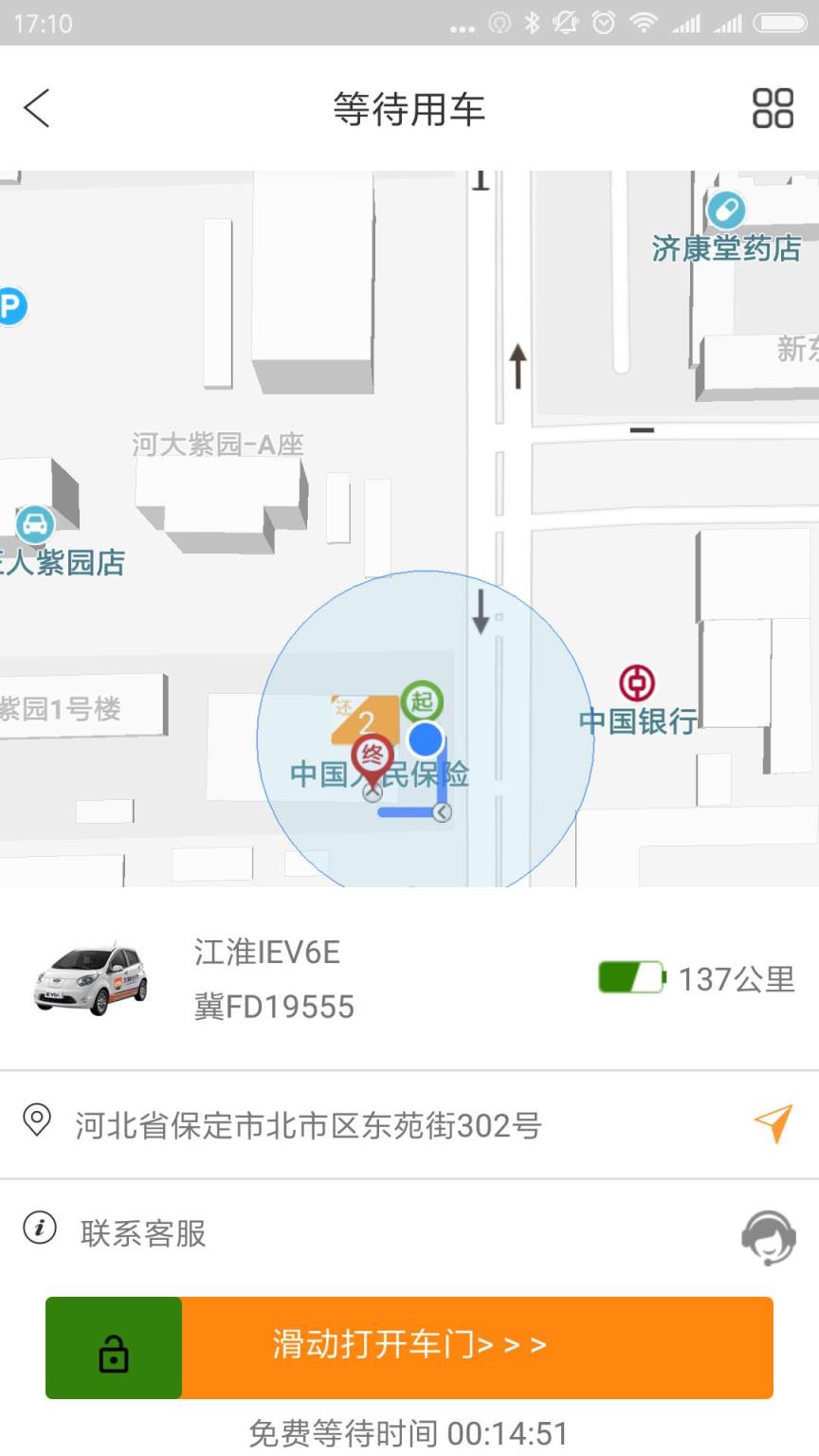The image size is (819, 1456).
Task: Tap the 济康堂药店 pharmacy pin
Action: coord(724,208)
